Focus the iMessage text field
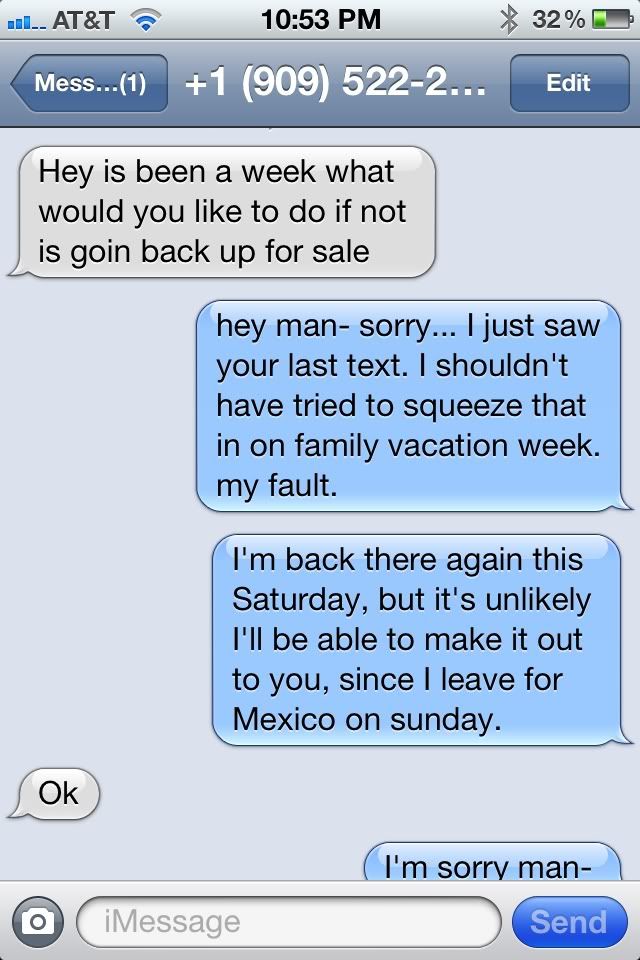The width and height of the screenshot is (640, 960). coord(288,922)
